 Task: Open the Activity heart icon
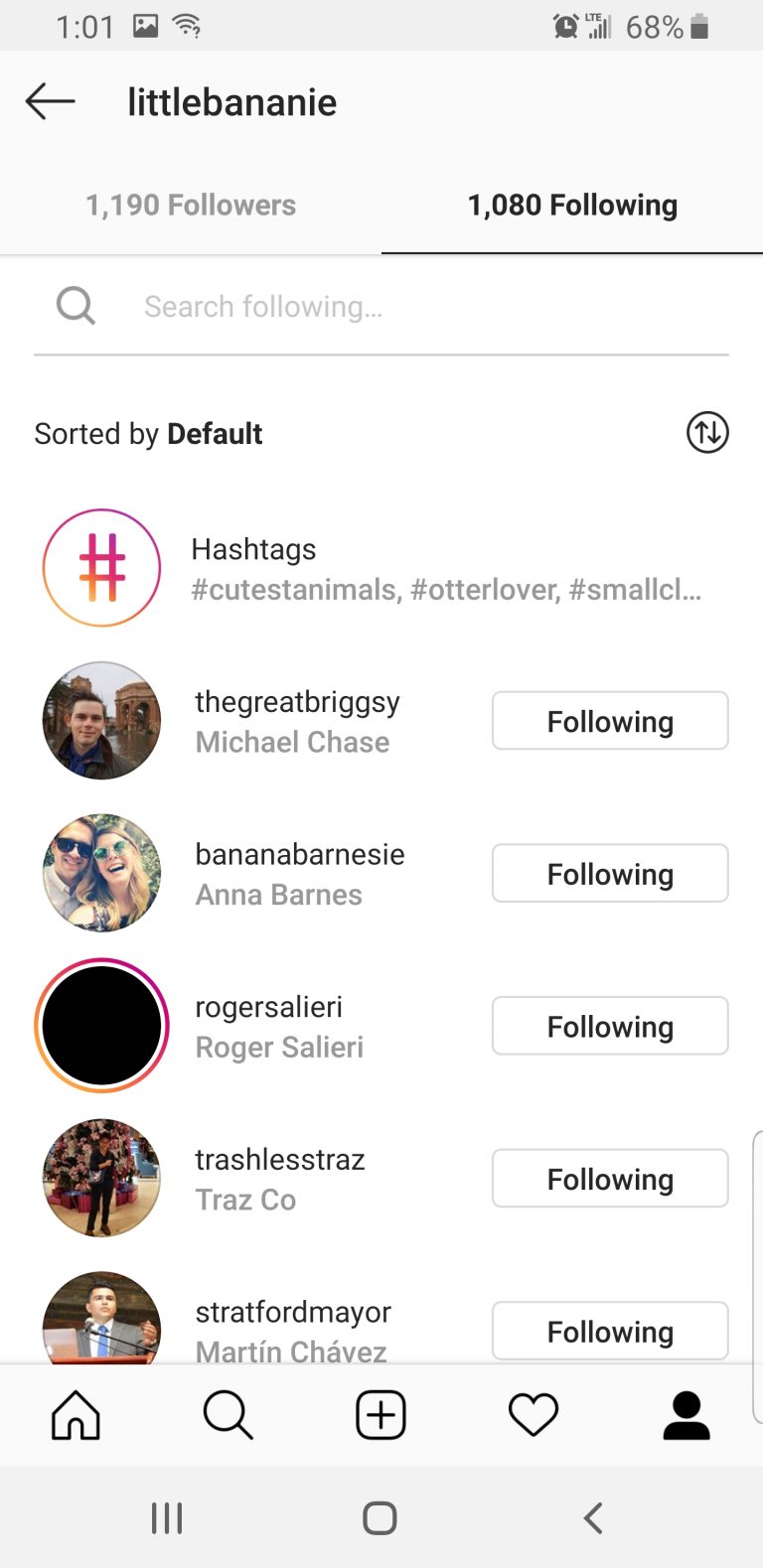[534, 1415]
